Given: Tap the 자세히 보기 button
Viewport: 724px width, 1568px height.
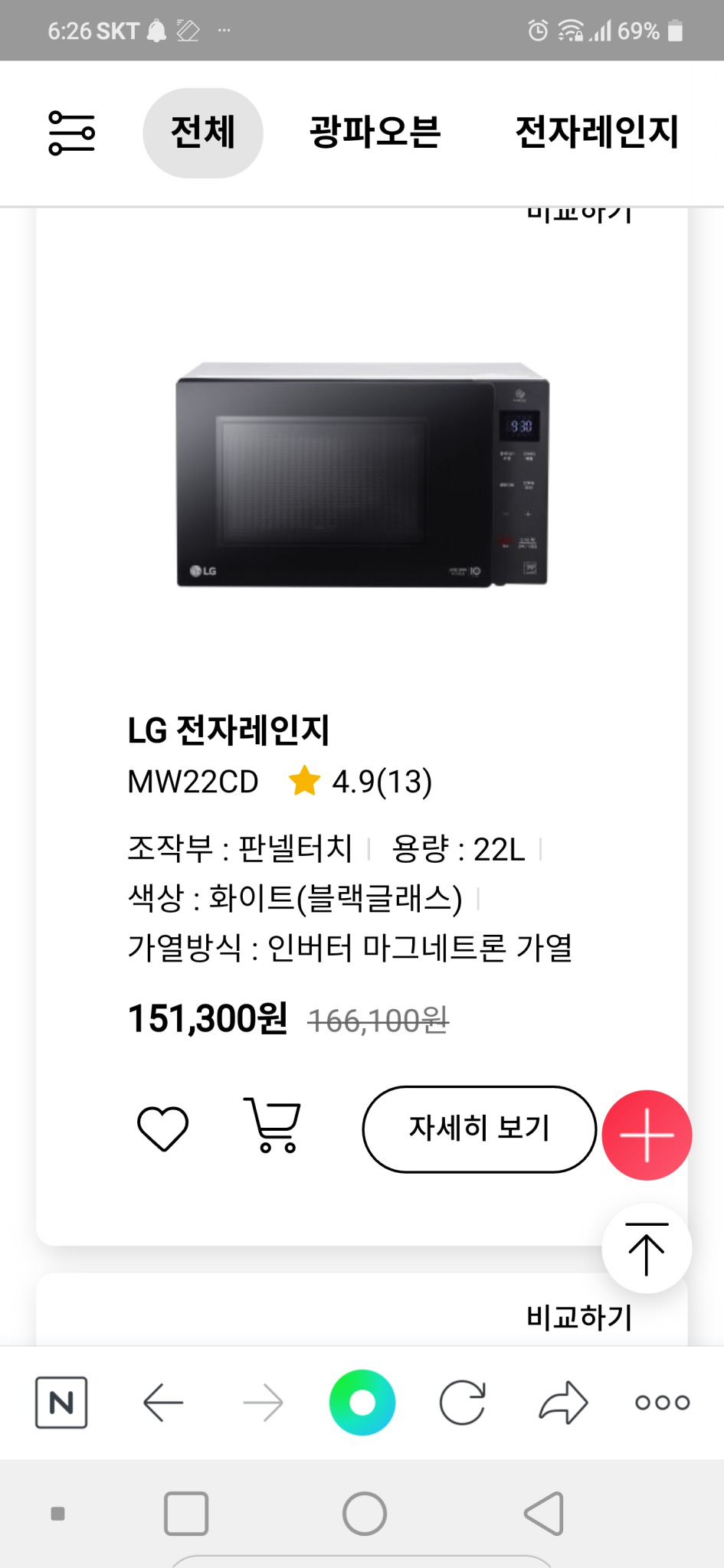Looking at the screenshot, I should click(480, 1129).
